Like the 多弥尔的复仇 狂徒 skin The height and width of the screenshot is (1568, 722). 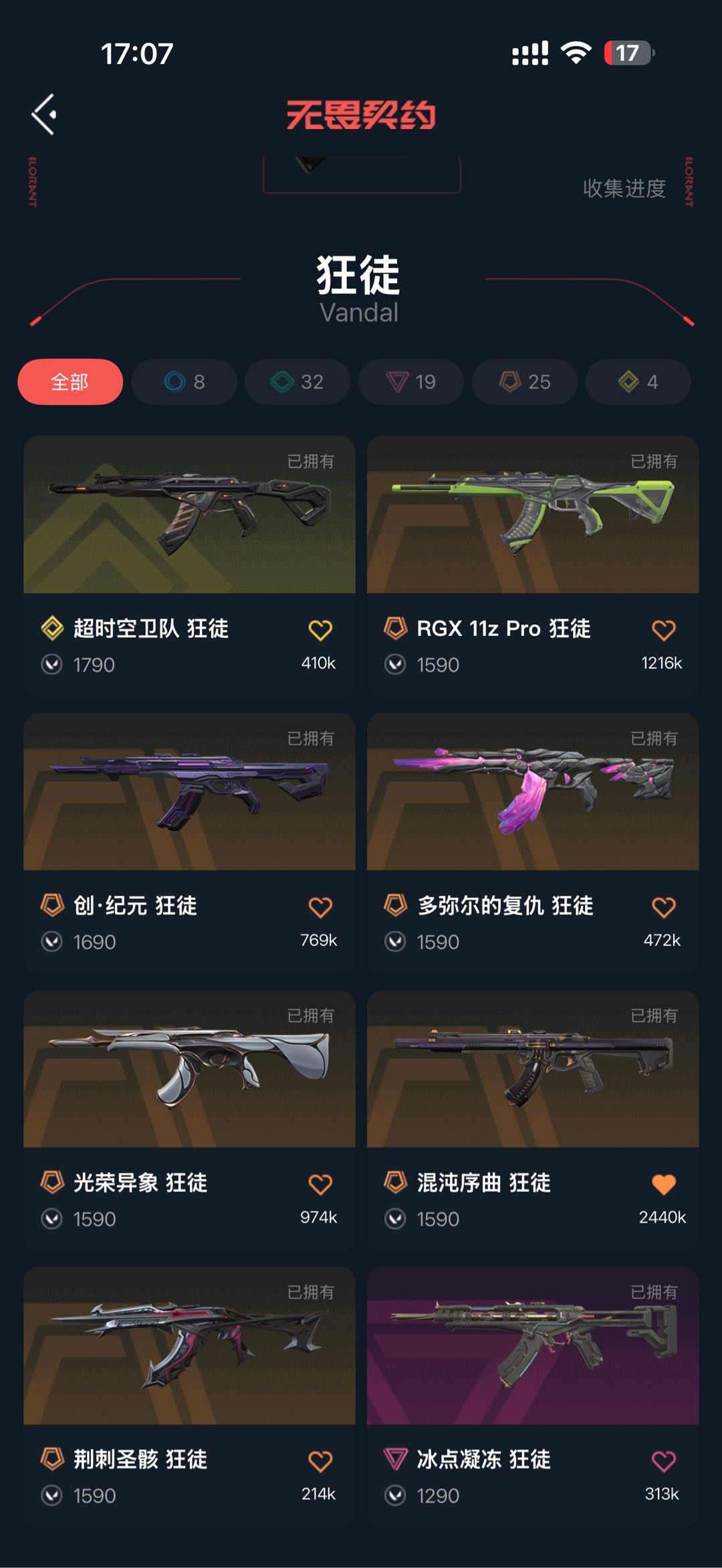664,907
